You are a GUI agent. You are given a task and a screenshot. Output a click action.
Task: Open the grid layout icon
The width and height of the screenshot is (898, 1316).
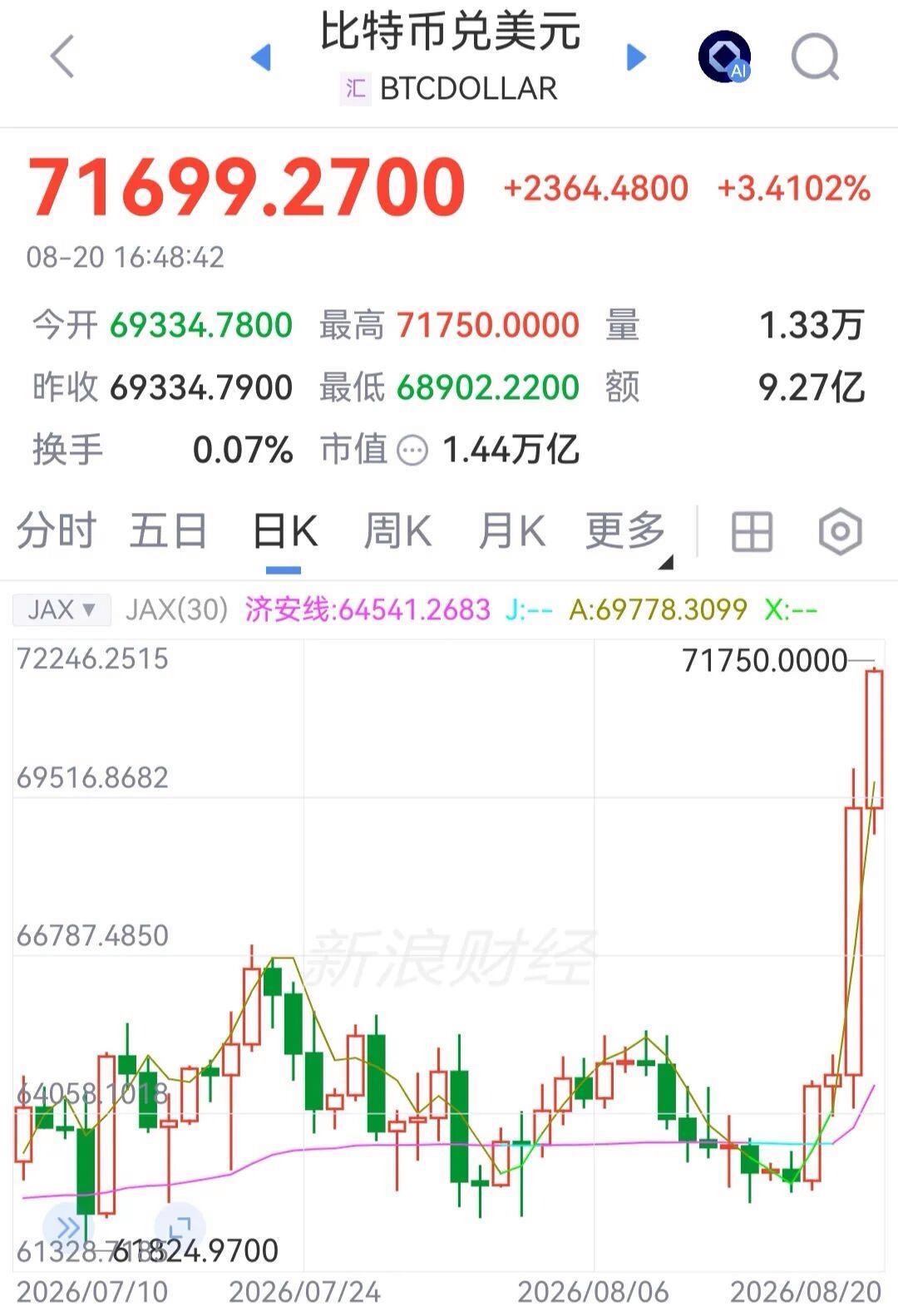tap(752, 531)
